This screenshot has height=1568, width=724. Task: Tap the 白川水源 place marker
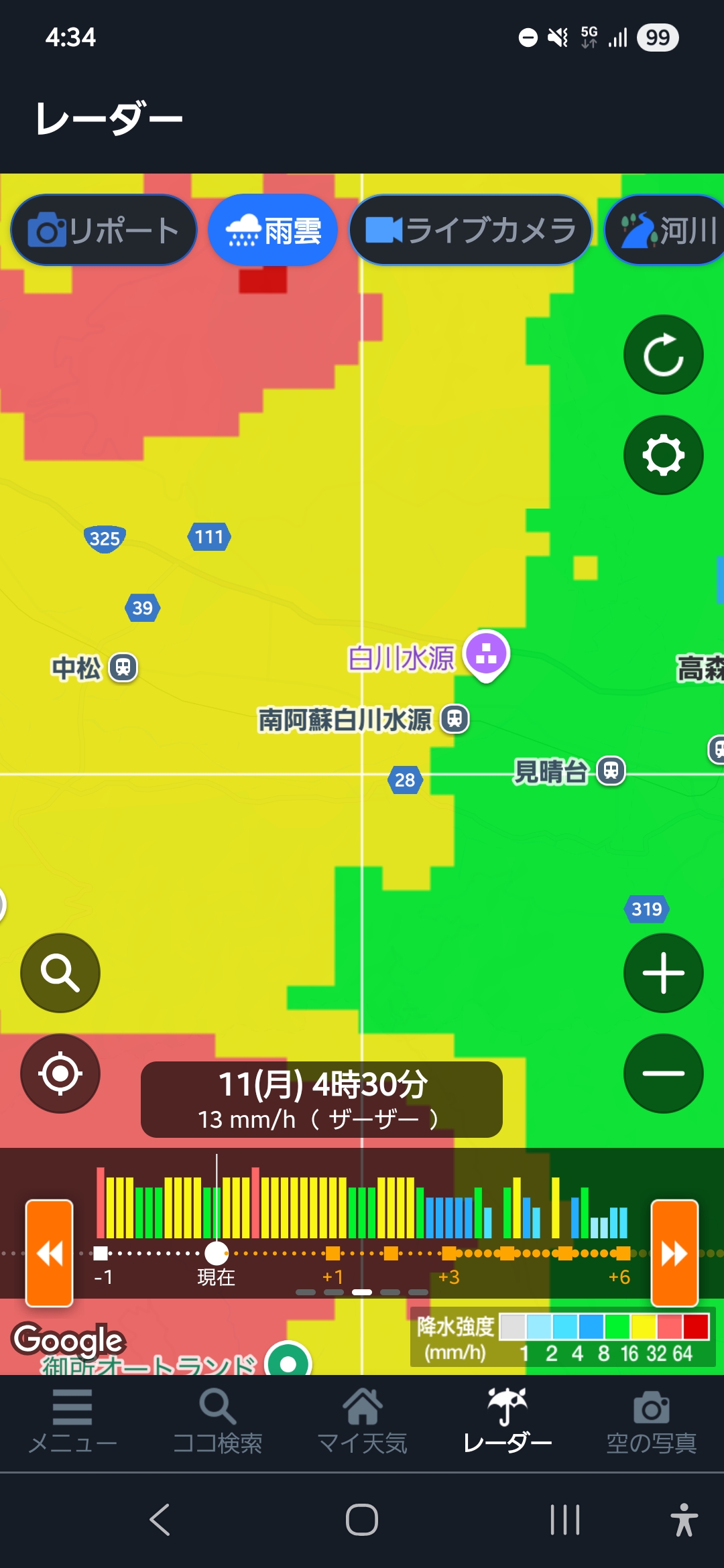487,655
